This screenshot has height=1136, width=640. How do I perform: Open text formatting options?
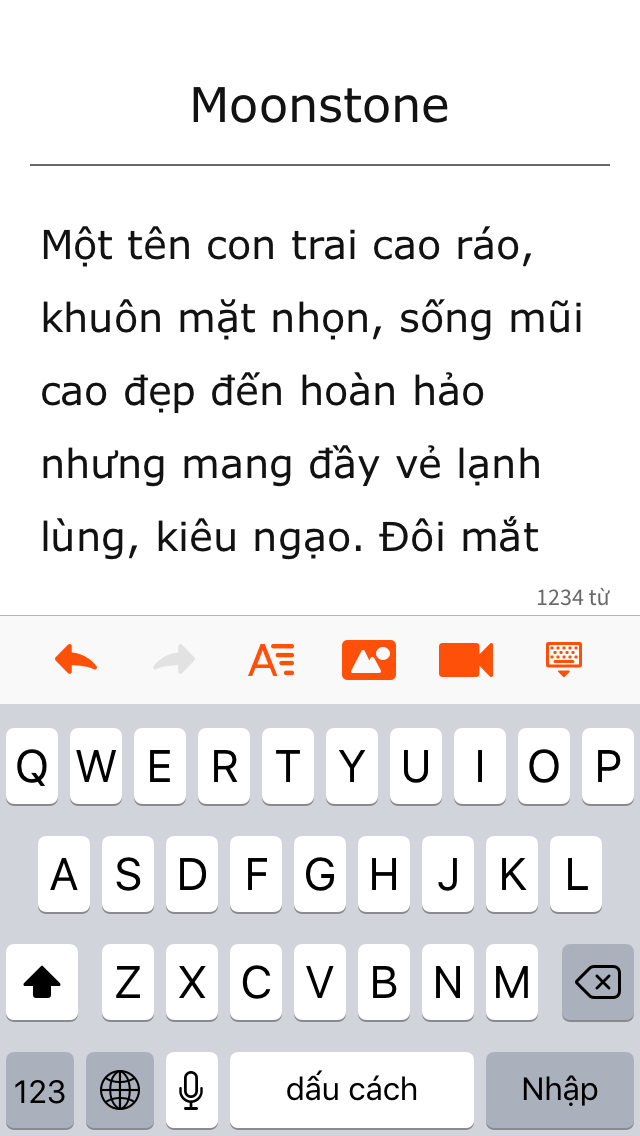point(272,659)
